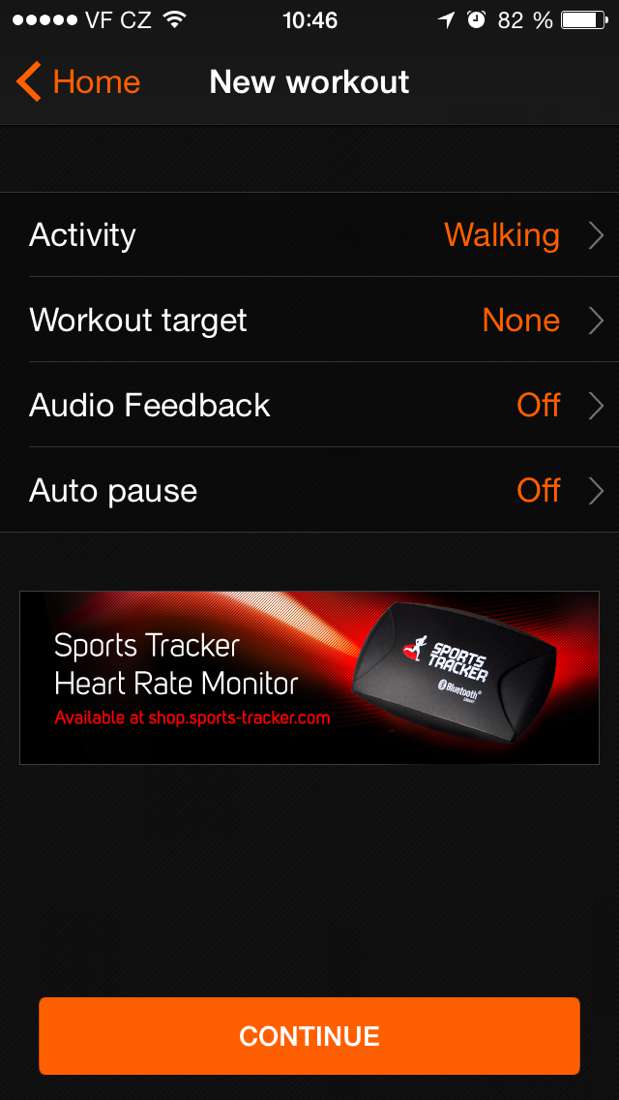The height and width of the screenshot is (1100, 619).
Task: Open Audio Feedback options
Action: [x=309, y=405]
